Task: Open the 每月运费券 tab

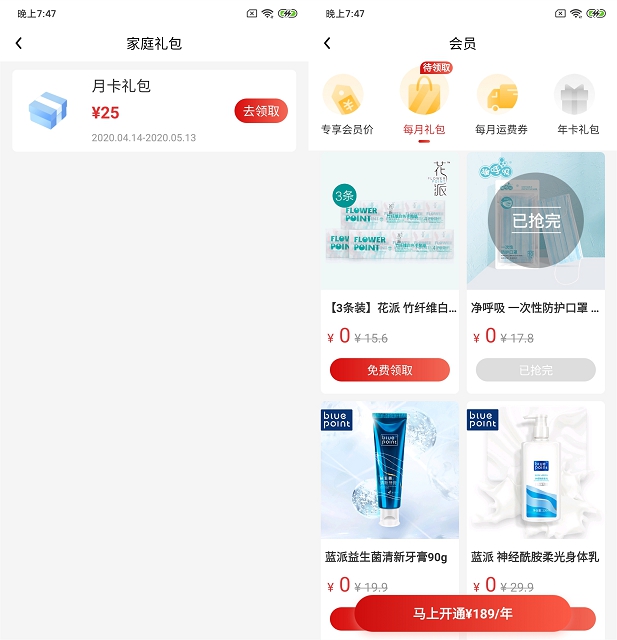Action: click(x=500, y=104)
